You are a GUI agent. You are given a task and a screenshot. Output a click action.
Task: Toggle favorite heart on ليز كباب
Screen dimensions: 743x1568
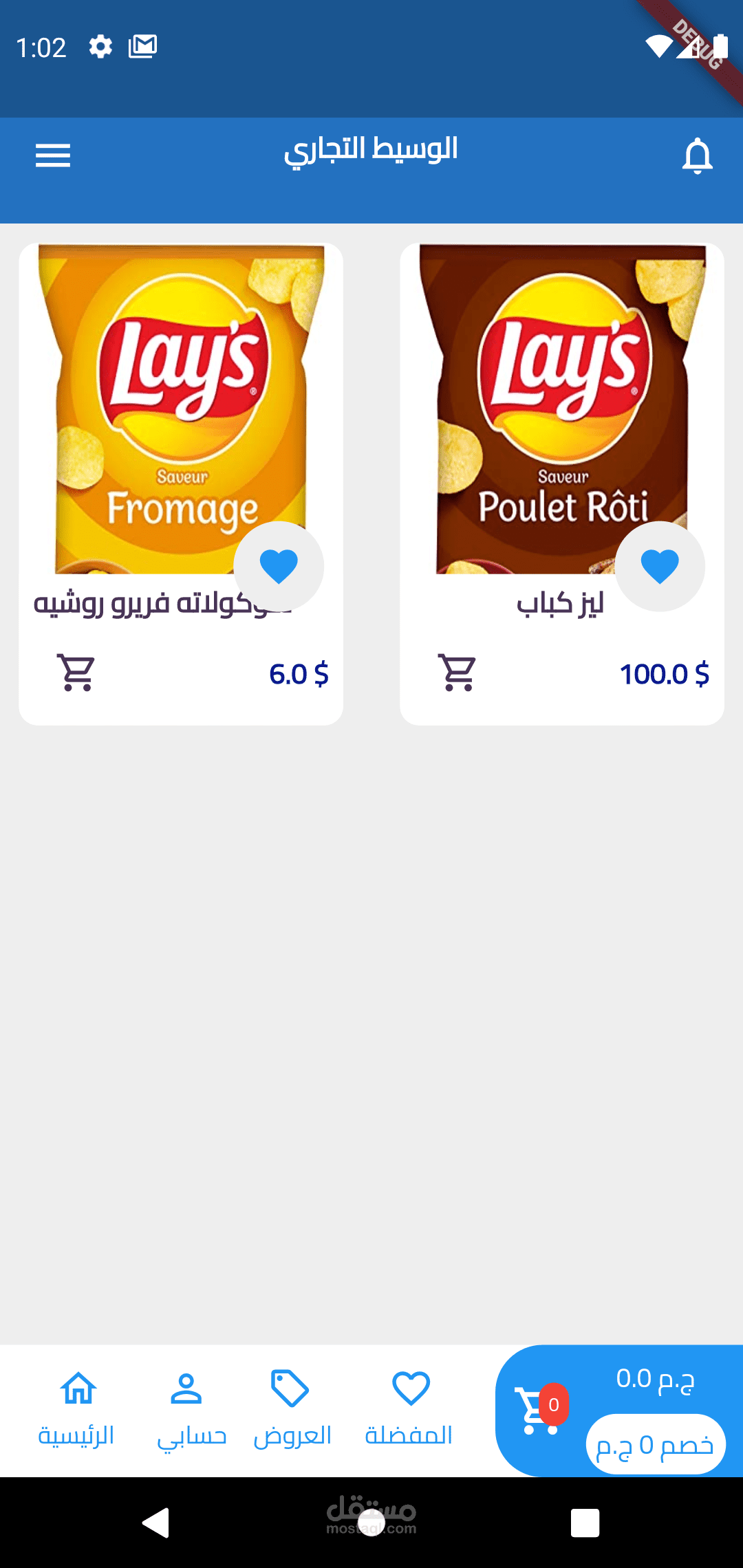[x=660, y=566]
